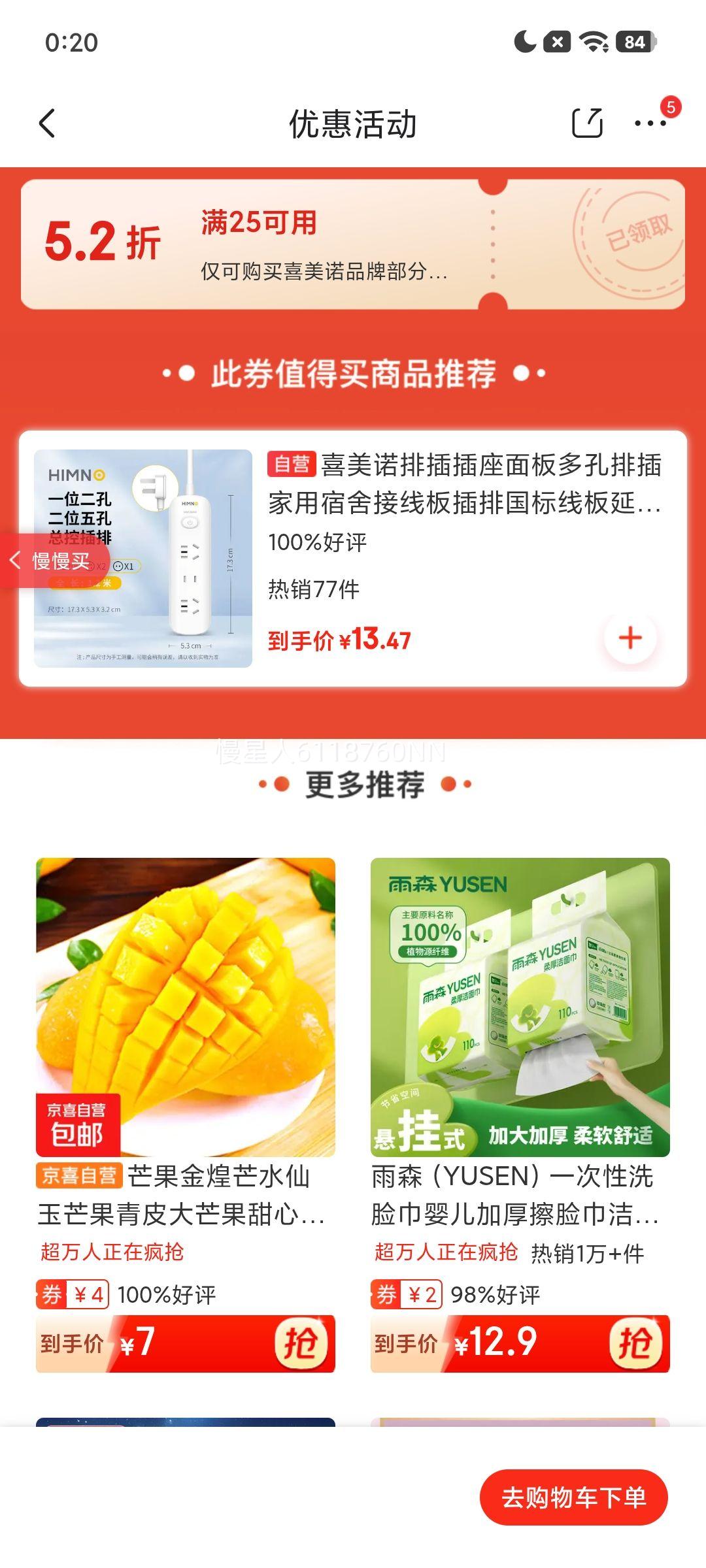Tap 去购物车下单 to check out
This screenshot has width=706, height=1568.
[x=573, y=1497]
